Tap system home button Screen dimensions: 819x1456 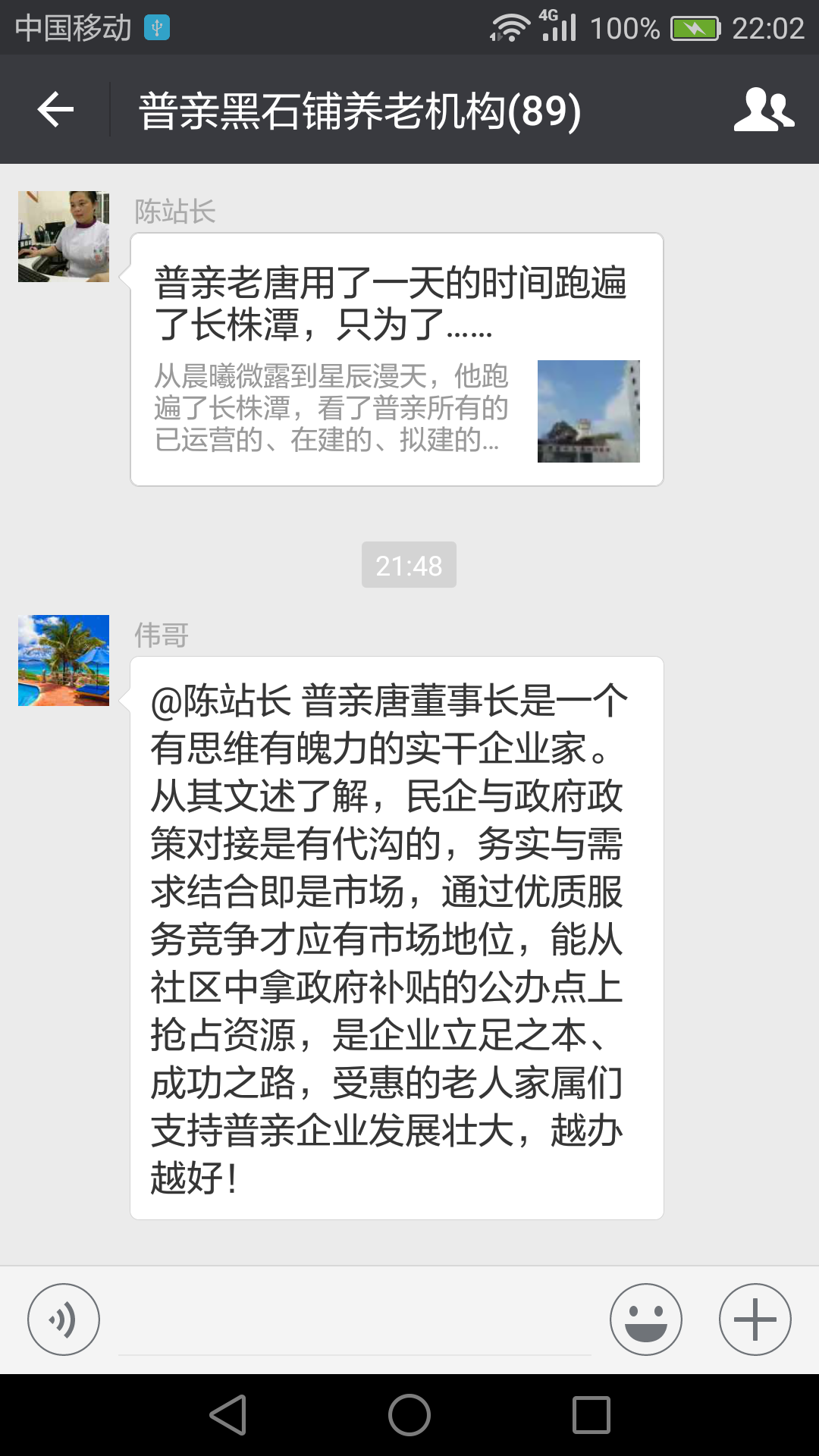click(409, 1415)
